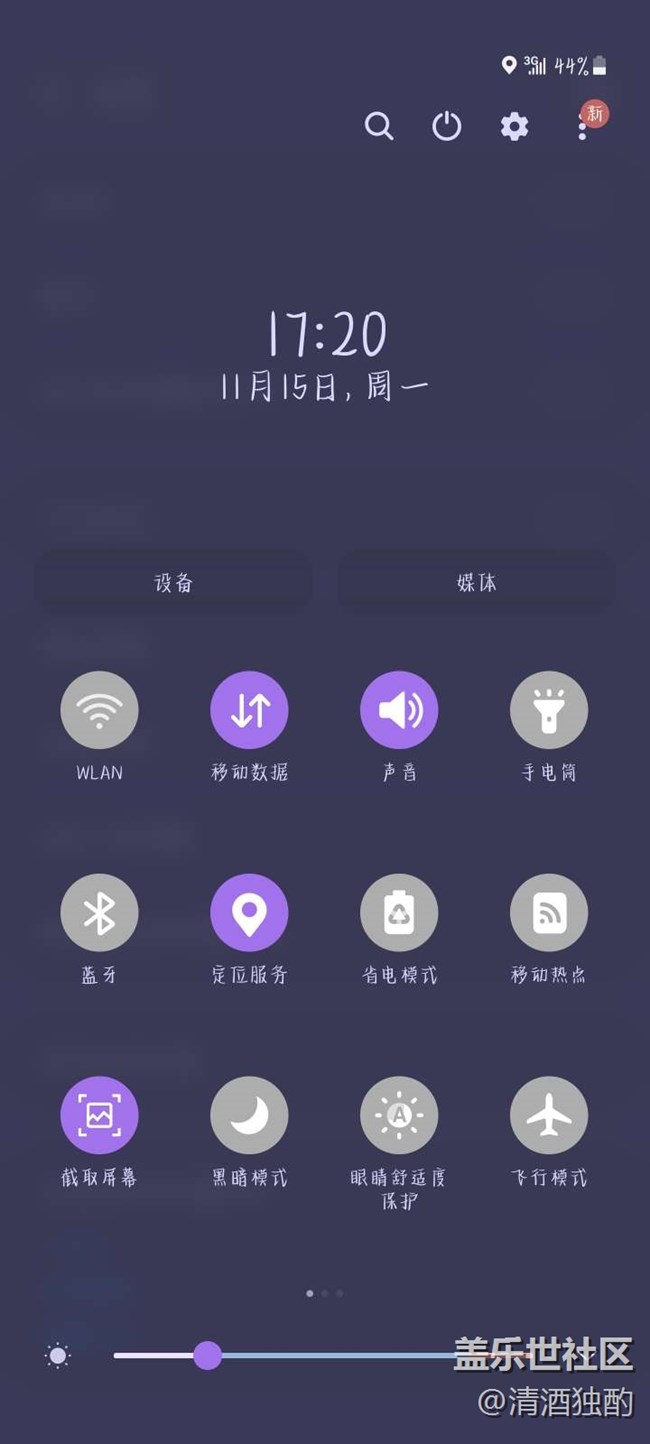Enable 飞行模式 airplane mode
Viewport: 650px width, 1444px height.
point(549,1116)
